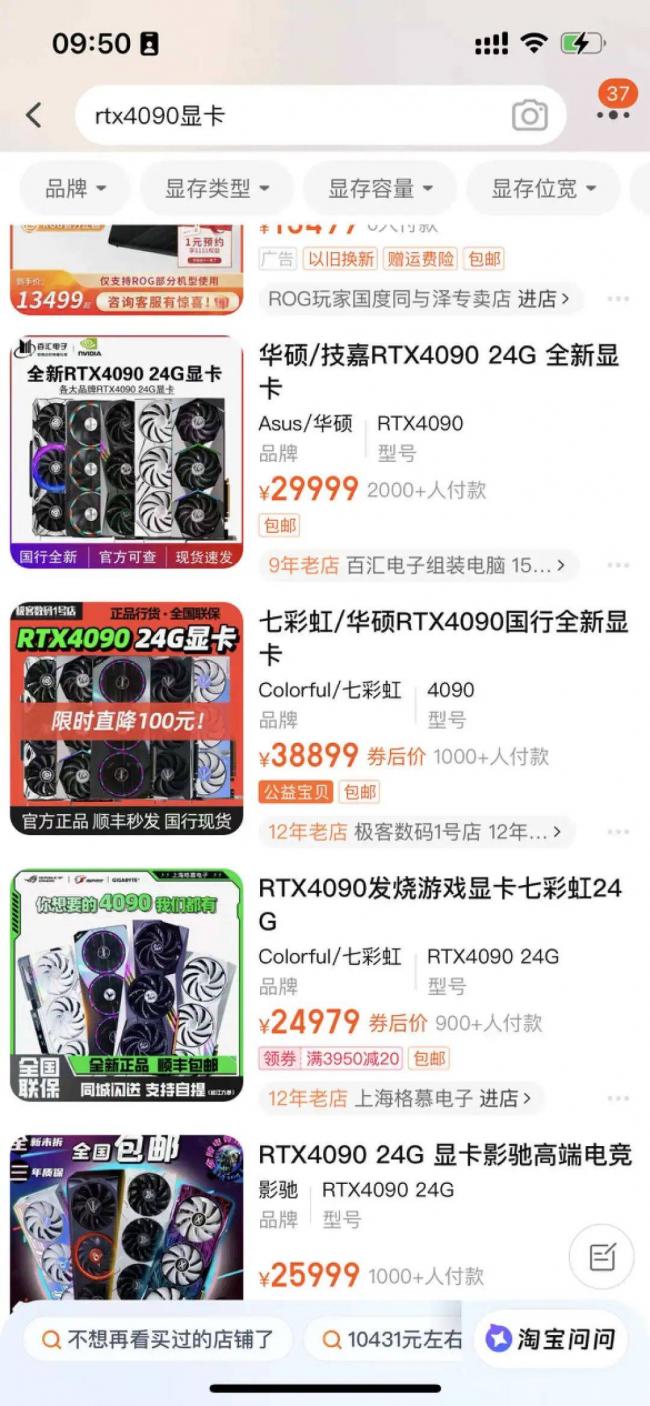Enter the ROG玩家国度同与泽专卖店 store
This screenshot has width=650, height=1406.
click(x=420, y=298)
